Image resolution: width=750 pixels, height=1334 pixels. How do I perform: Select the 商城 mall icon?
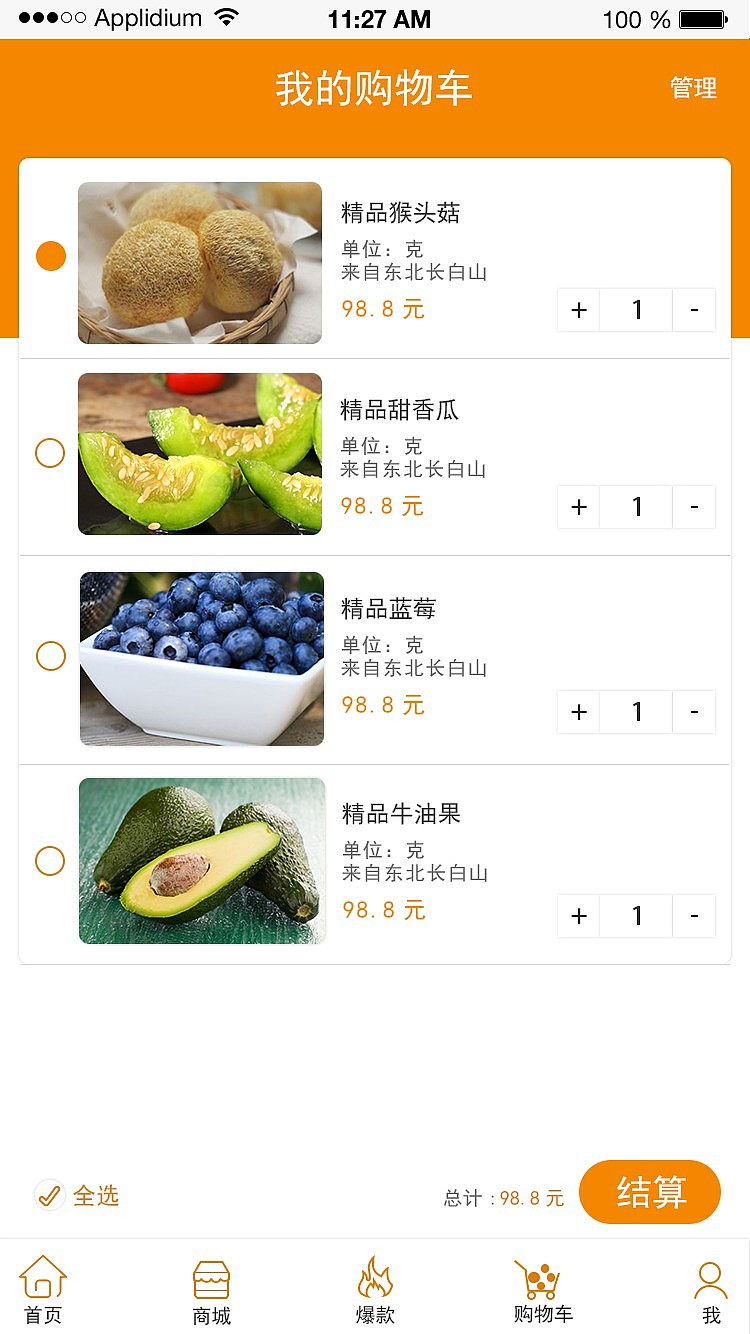210,1280
